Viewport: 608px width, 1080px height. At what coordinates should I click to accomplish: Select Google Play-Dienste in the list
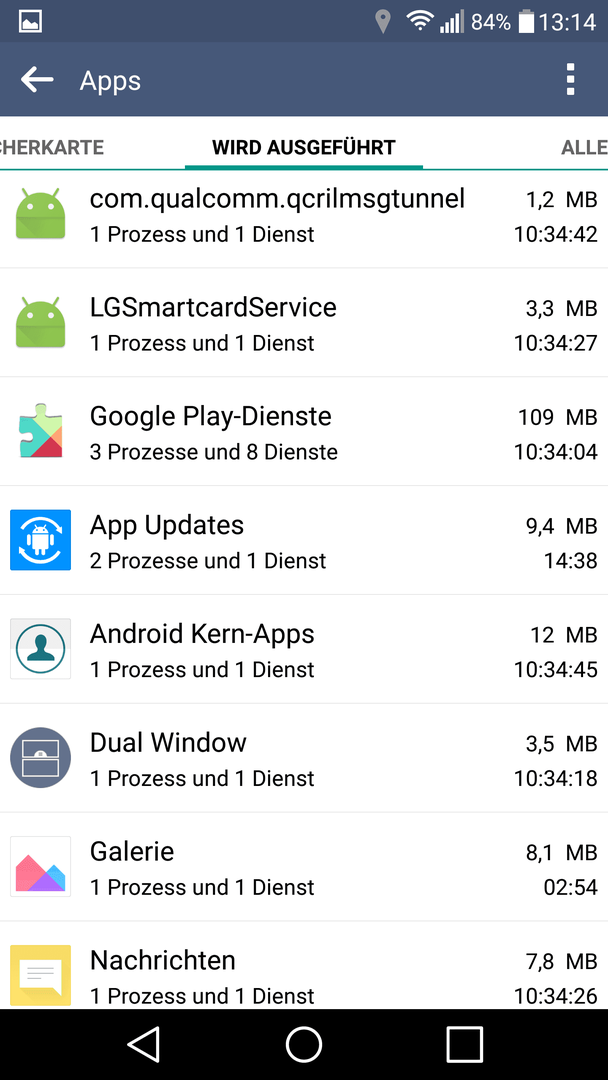pyautogui.click(x=304, y=432)
